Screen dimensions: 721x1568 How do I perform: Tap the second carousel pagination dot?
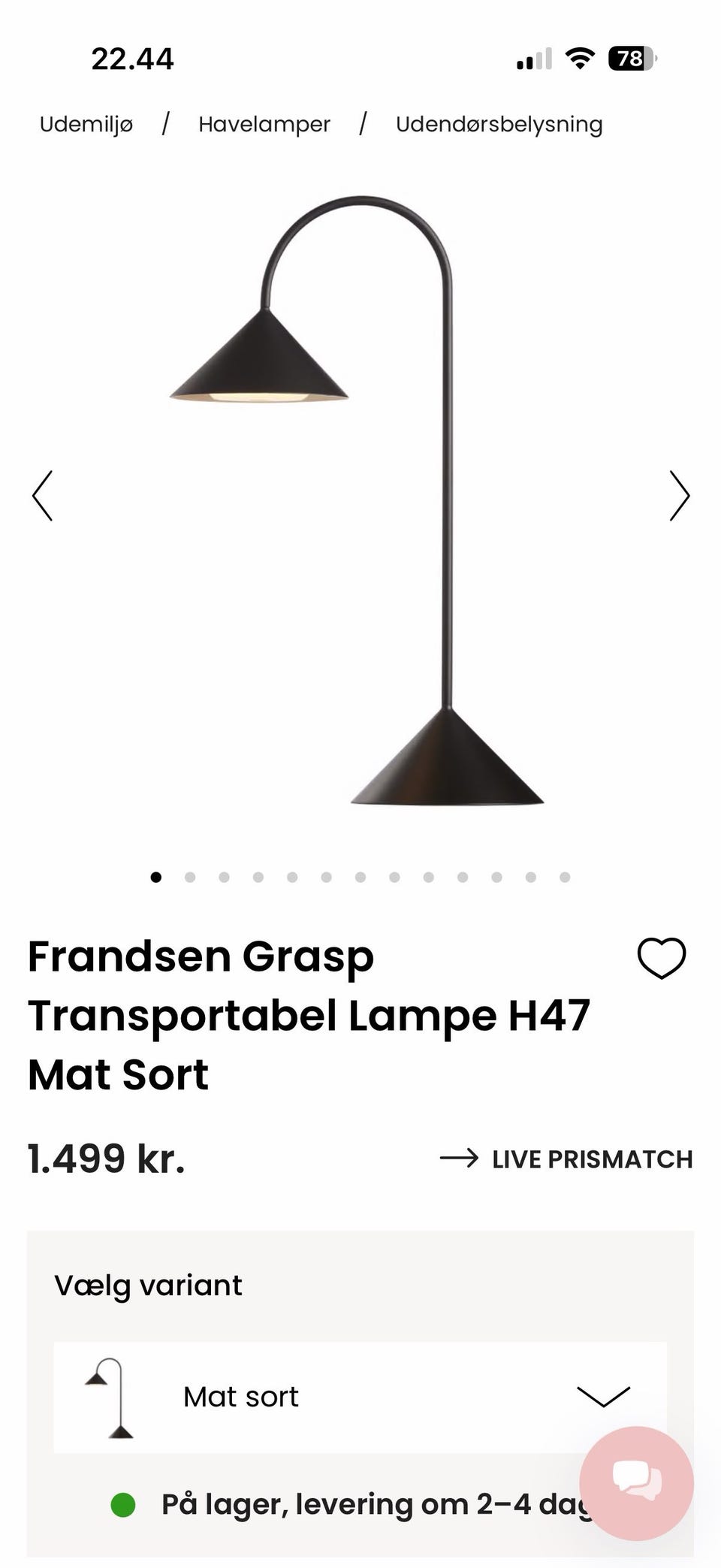[191, 877]
